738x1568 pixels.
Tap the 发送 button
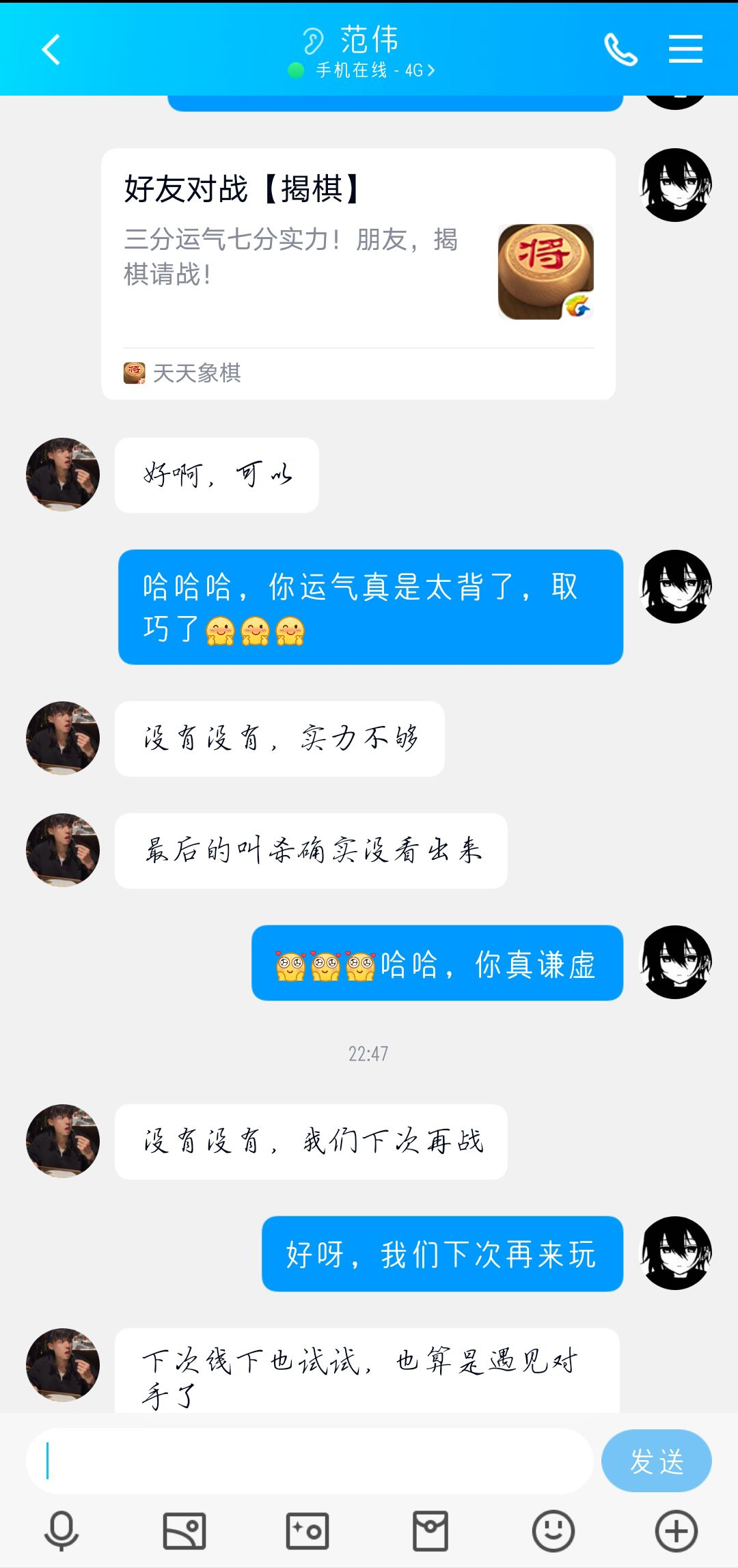(x=656, y=1461)
